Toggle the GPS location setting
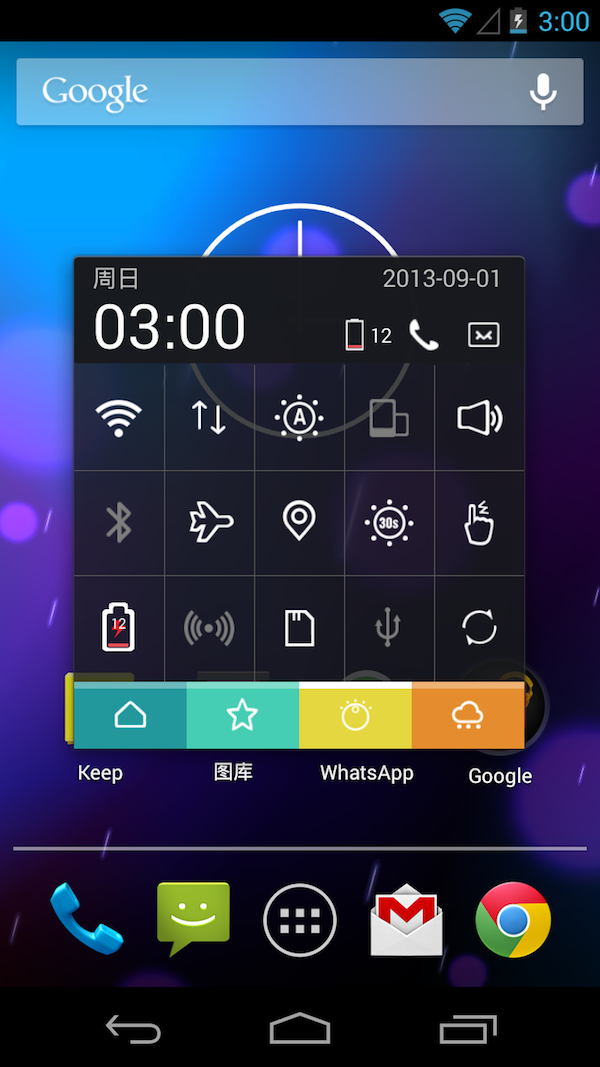The width and height of the screenshot is (600, 1067). pyautogui.click(x=299, y=522)
